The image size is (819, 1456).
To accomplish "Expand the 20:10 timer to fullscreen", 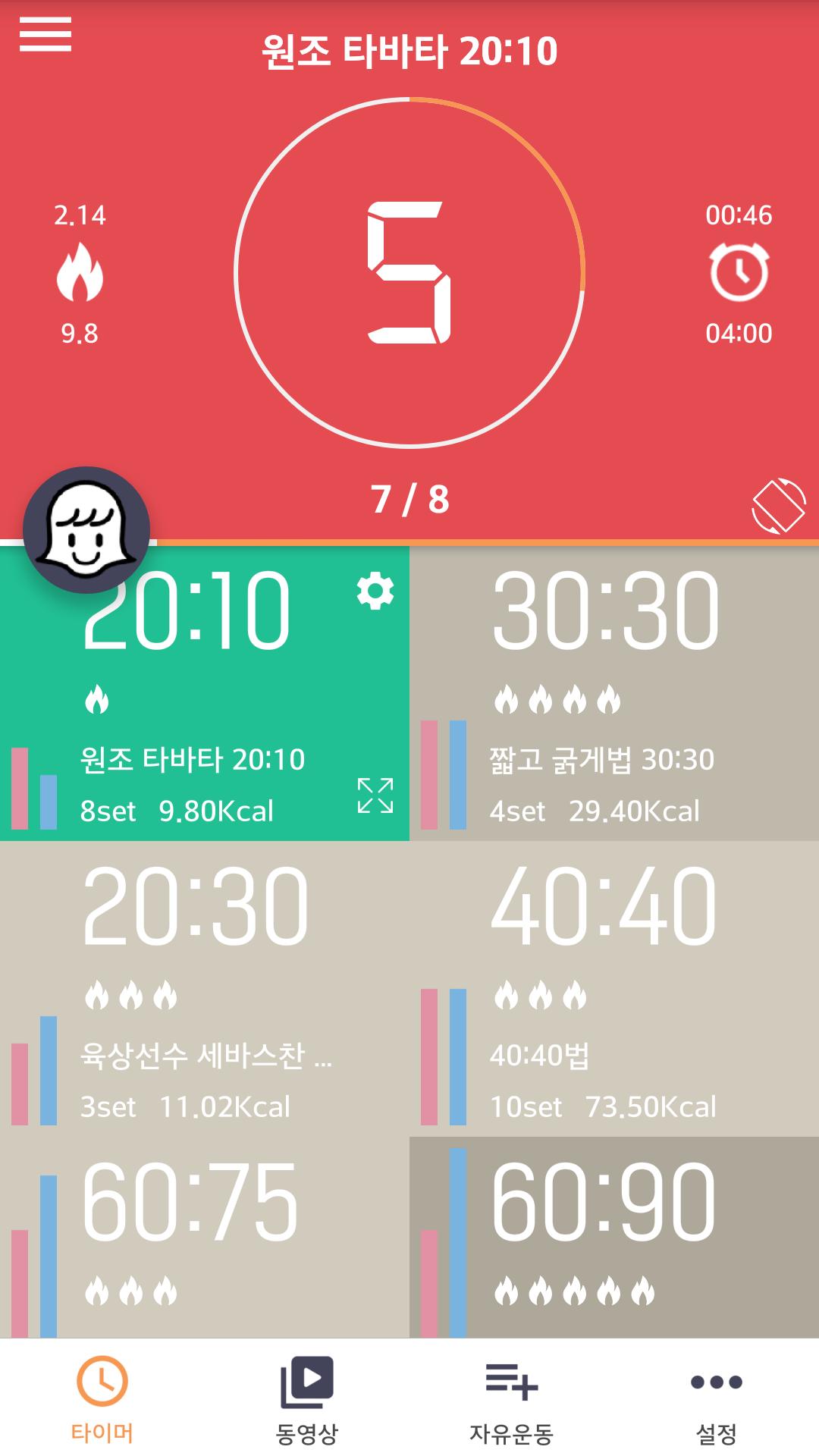I will (375, 795).
